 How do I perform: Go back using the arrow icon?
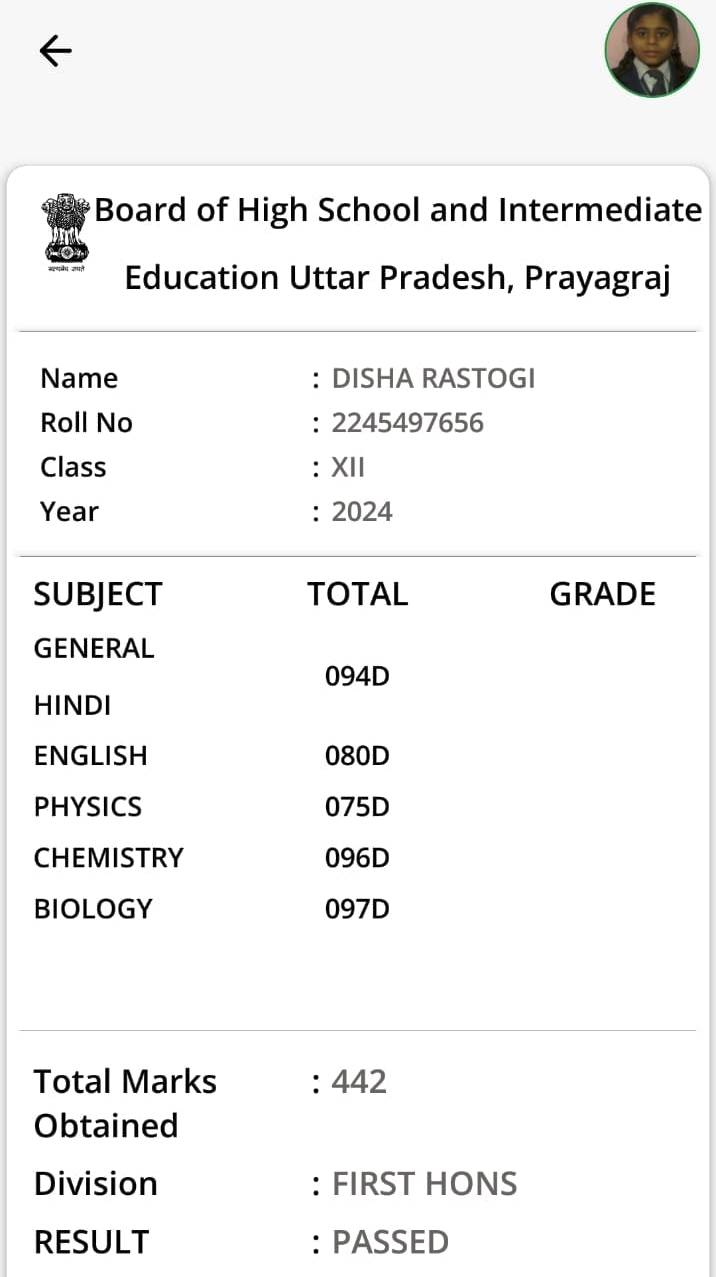click(55, 51)
